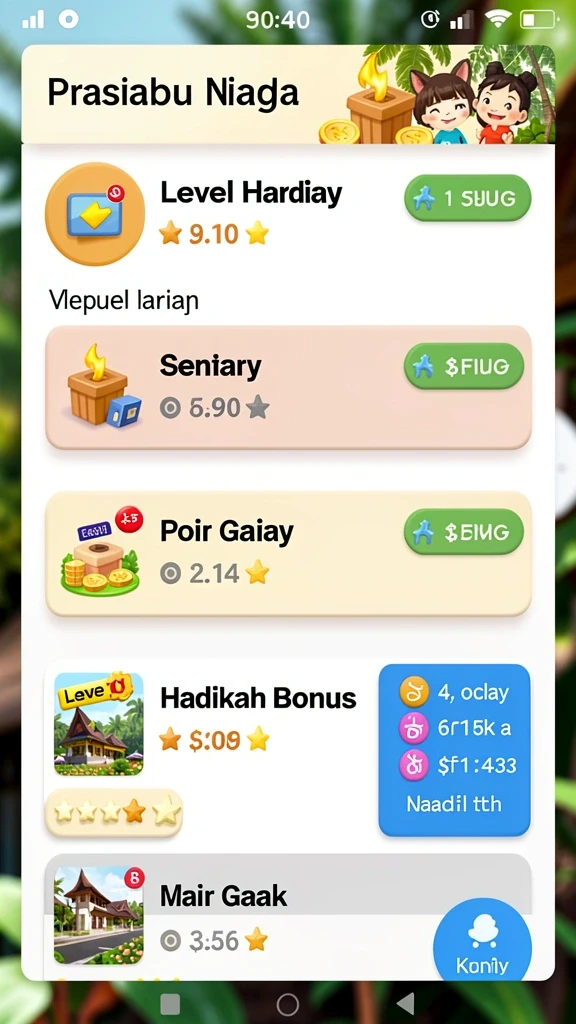Viewport: 576px width, 1024px height.
Task: Open the Seniary card
Action: coord(288,387)
